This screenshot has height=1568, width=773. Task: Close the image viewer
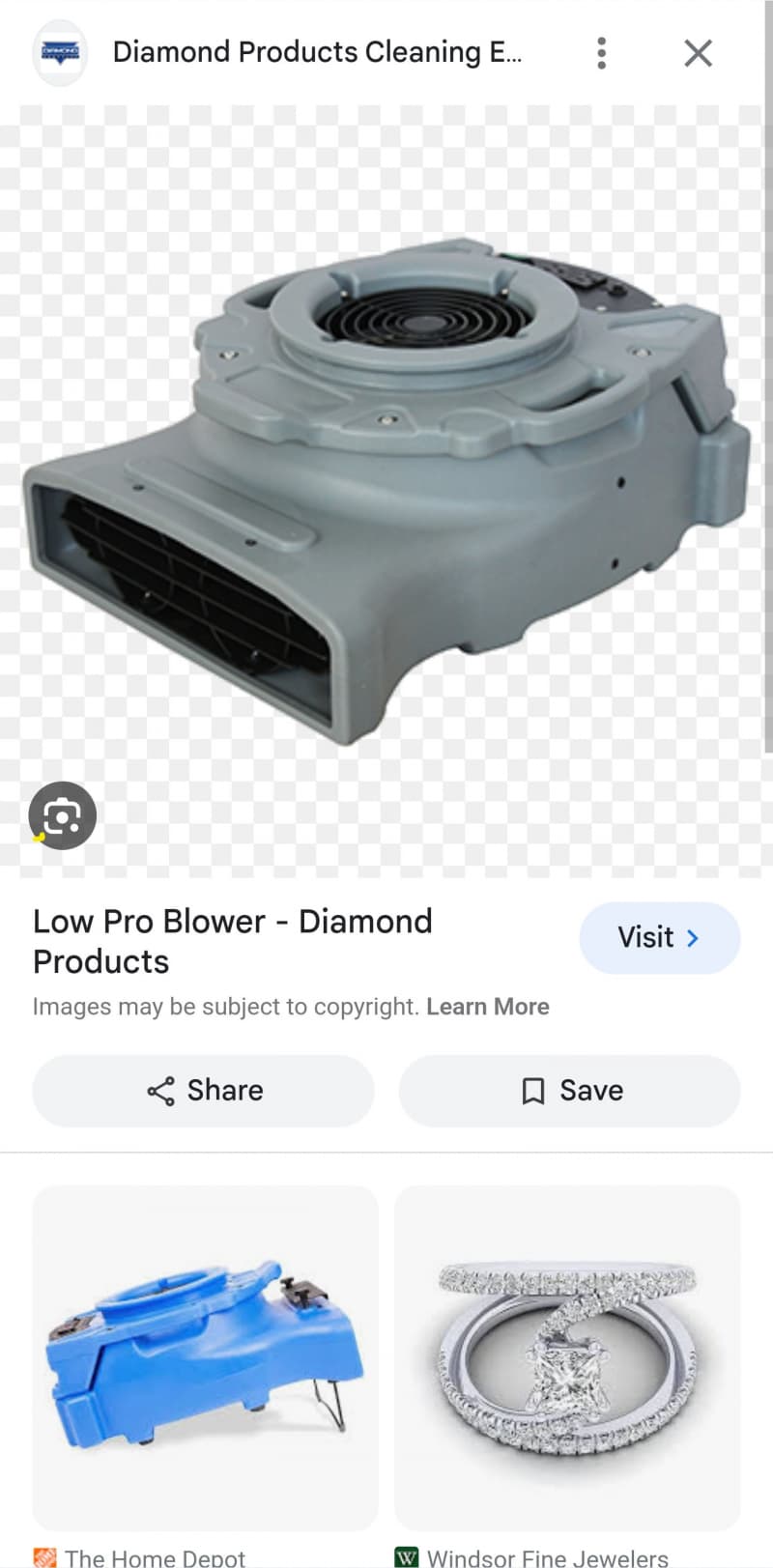(x=698, y=53)
